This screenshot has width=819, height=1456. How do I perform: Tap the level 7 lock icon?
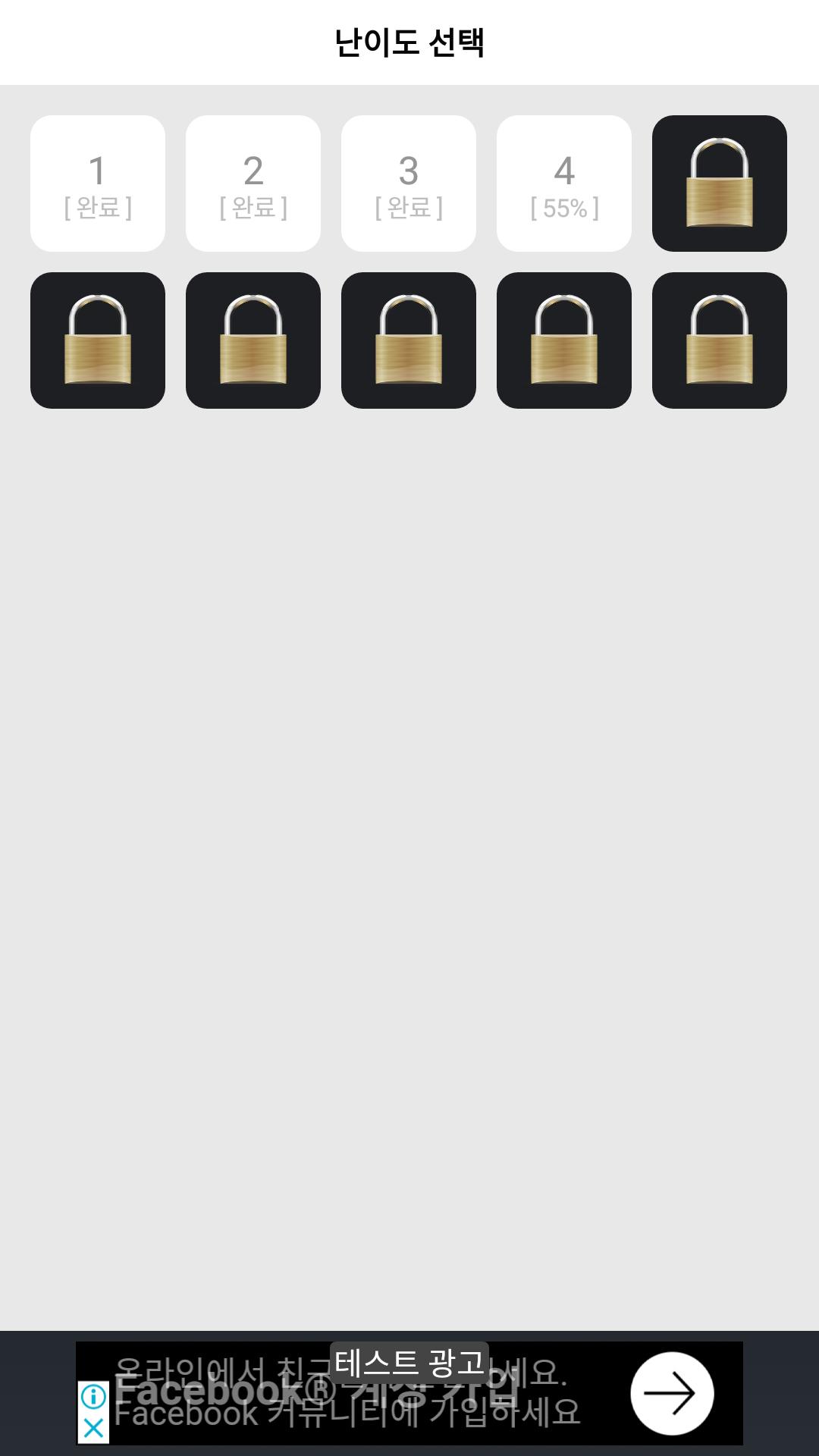pos(253,339)
